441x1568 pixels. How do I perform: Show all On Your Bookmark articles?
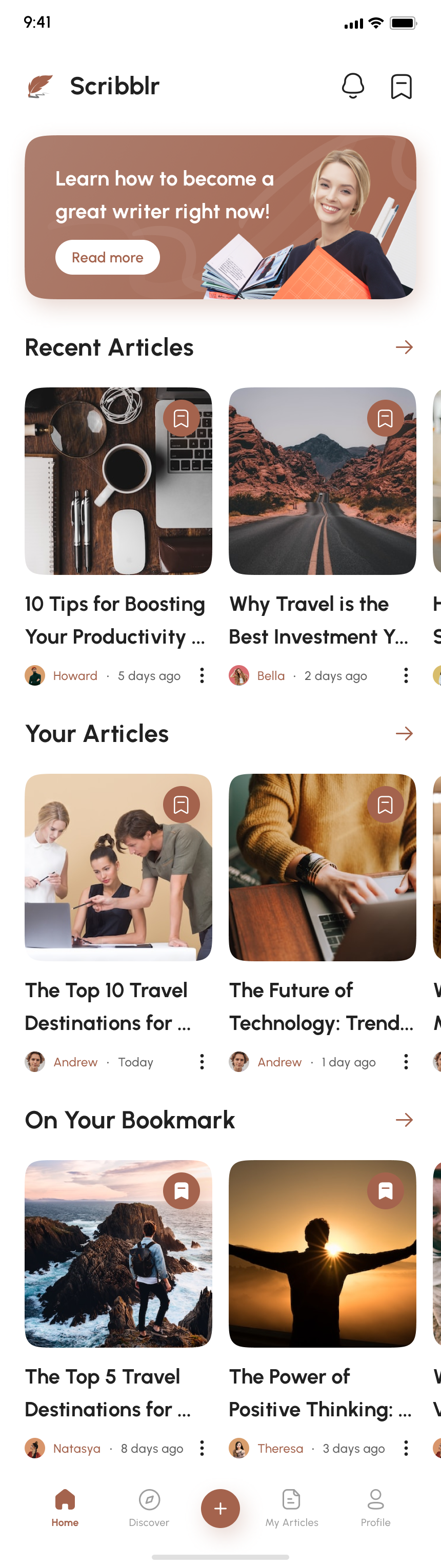404,1120
